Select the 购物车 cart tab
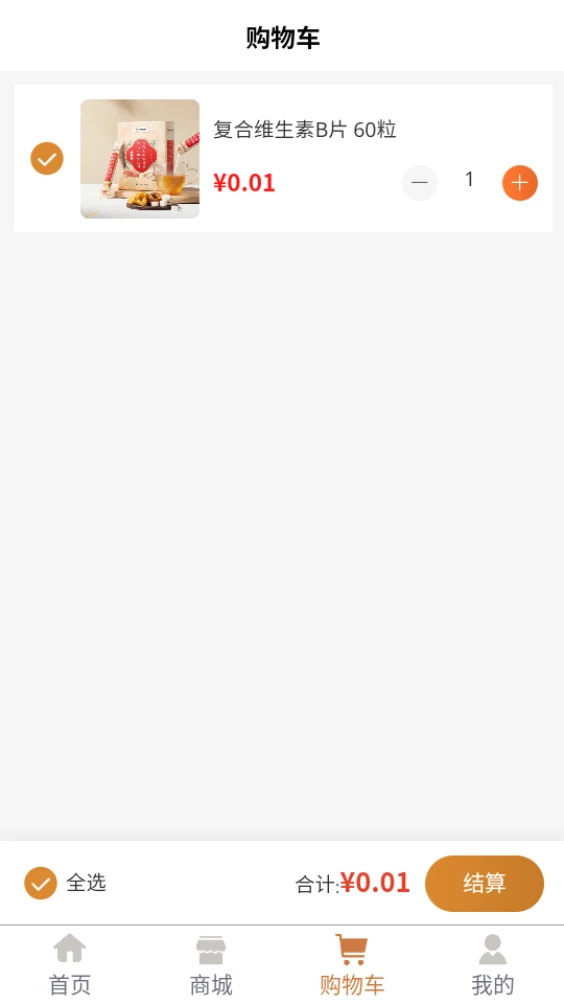 [x=352, y=965]
